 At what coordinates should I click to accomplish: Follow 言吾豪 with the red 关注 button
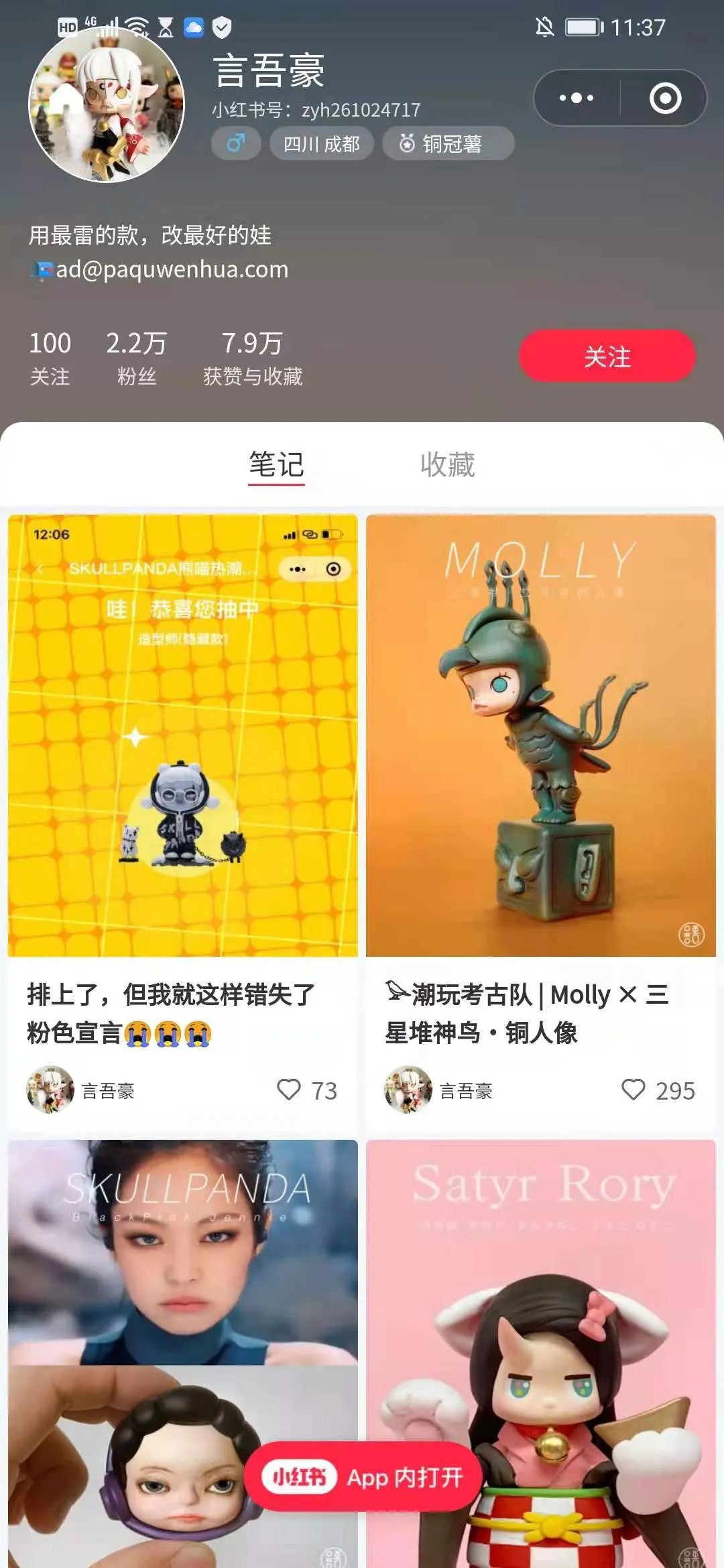click(607, 356)
